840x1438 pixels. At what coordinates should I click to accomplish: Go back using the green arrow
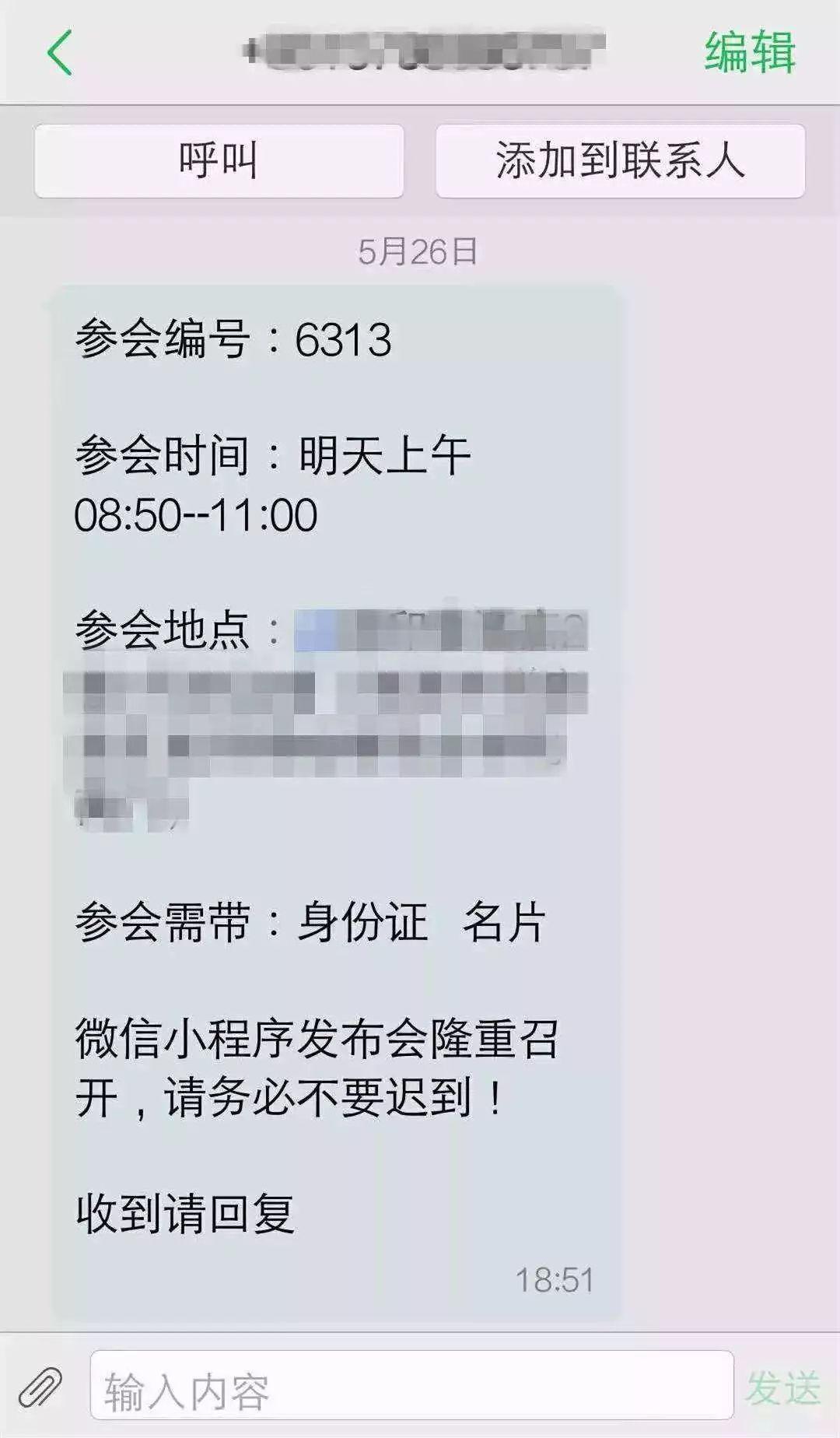pyautogui.click(x=60, y=53)
